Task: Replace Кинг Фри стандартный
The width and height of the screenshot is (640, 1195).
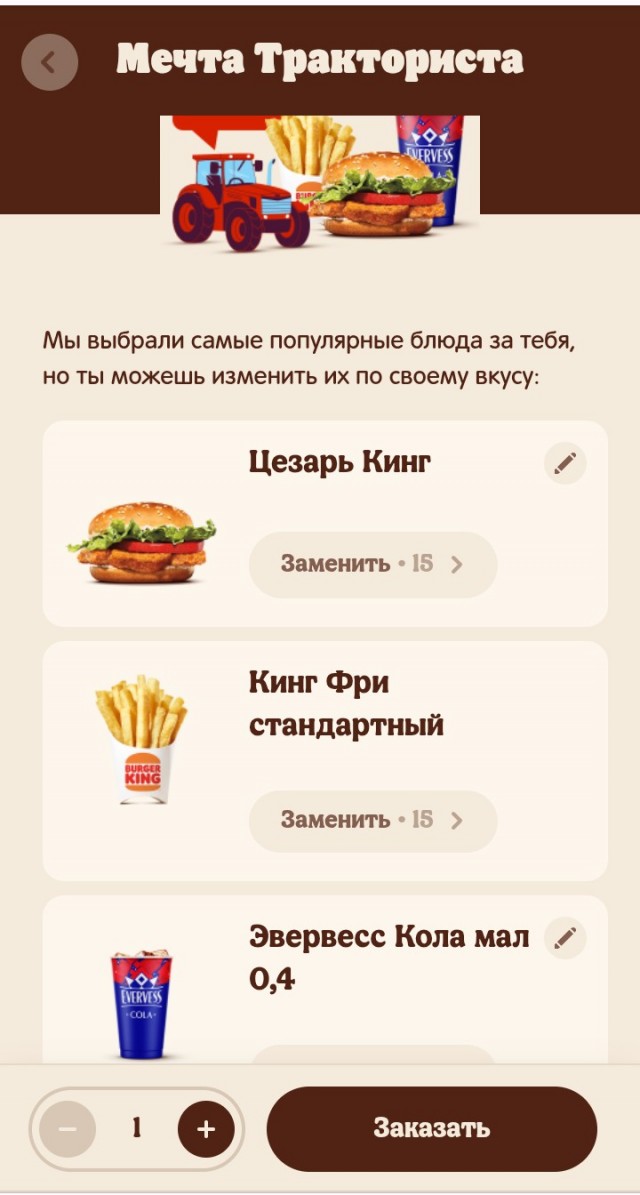Action: (x=372, y=821)
